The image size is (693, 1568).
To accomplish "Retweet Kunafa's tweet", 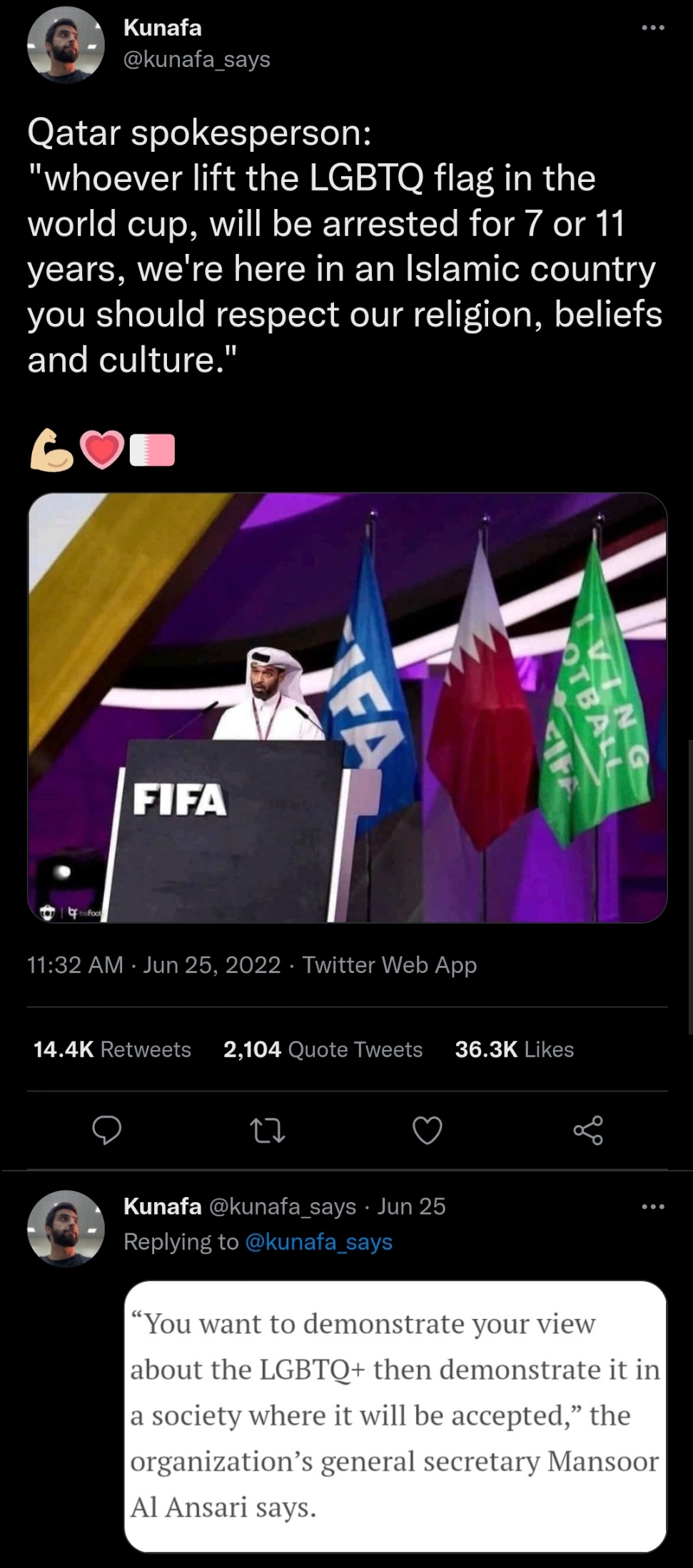I will [268, 1131].
